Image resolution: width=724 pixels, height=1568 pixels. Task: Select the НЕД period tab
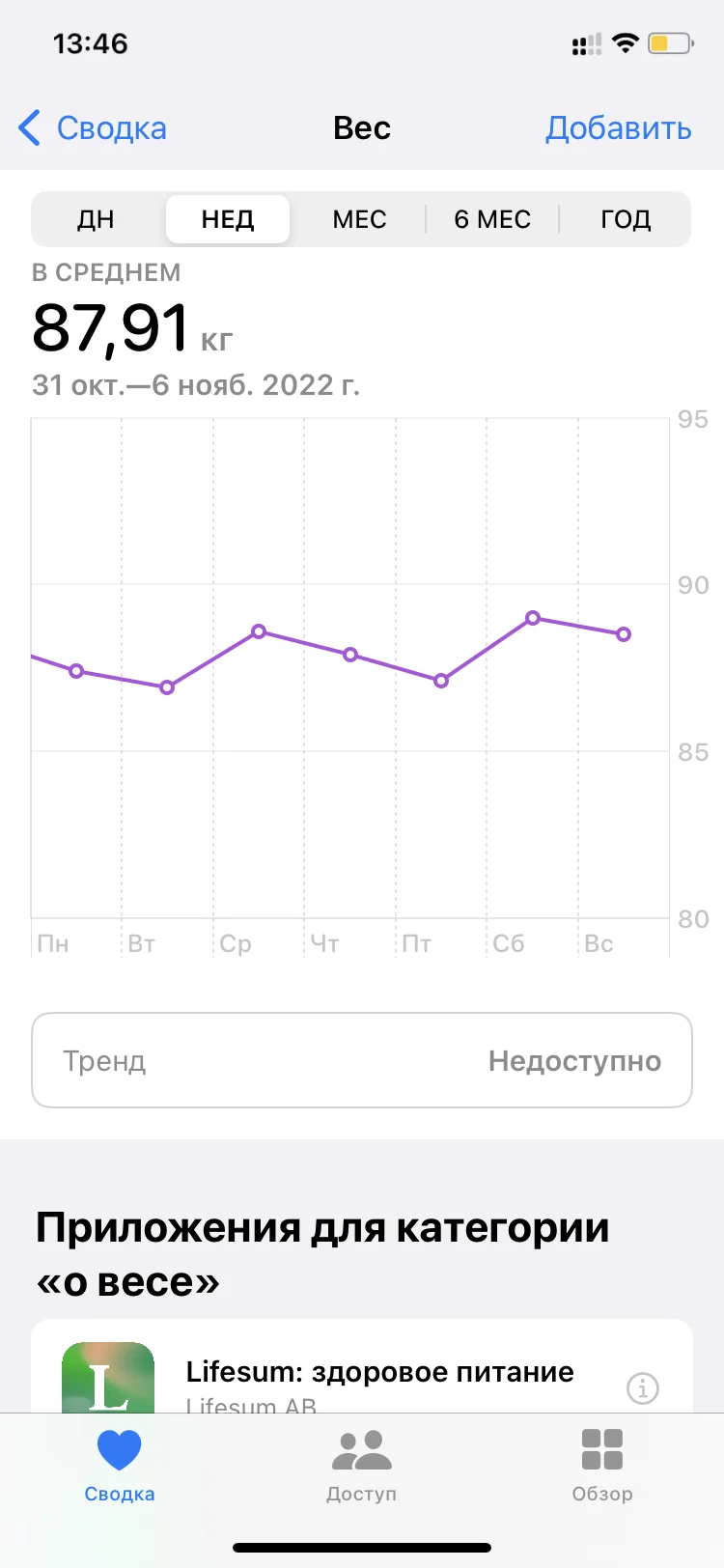[228, 219]
